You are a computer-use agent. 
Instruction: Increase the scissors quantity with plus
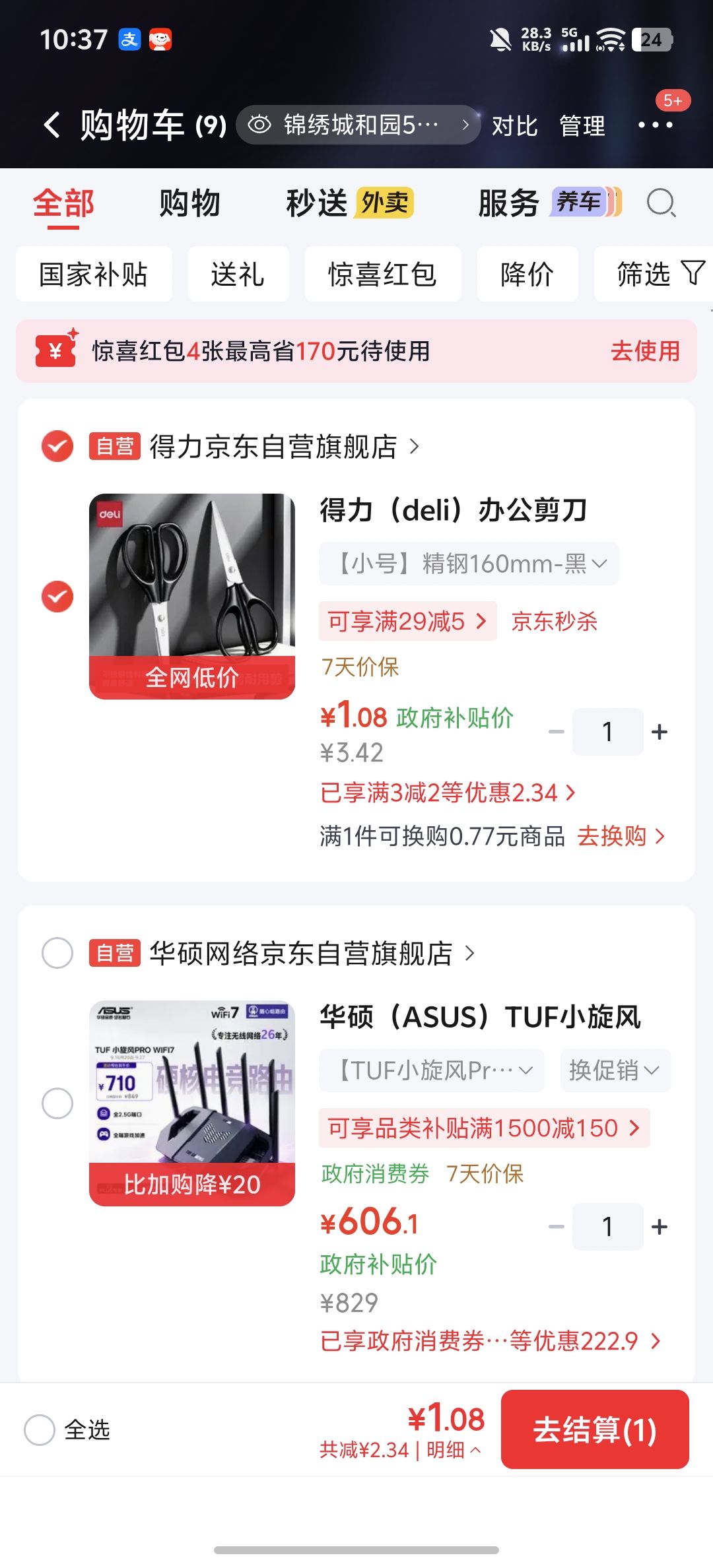point(660,732)
